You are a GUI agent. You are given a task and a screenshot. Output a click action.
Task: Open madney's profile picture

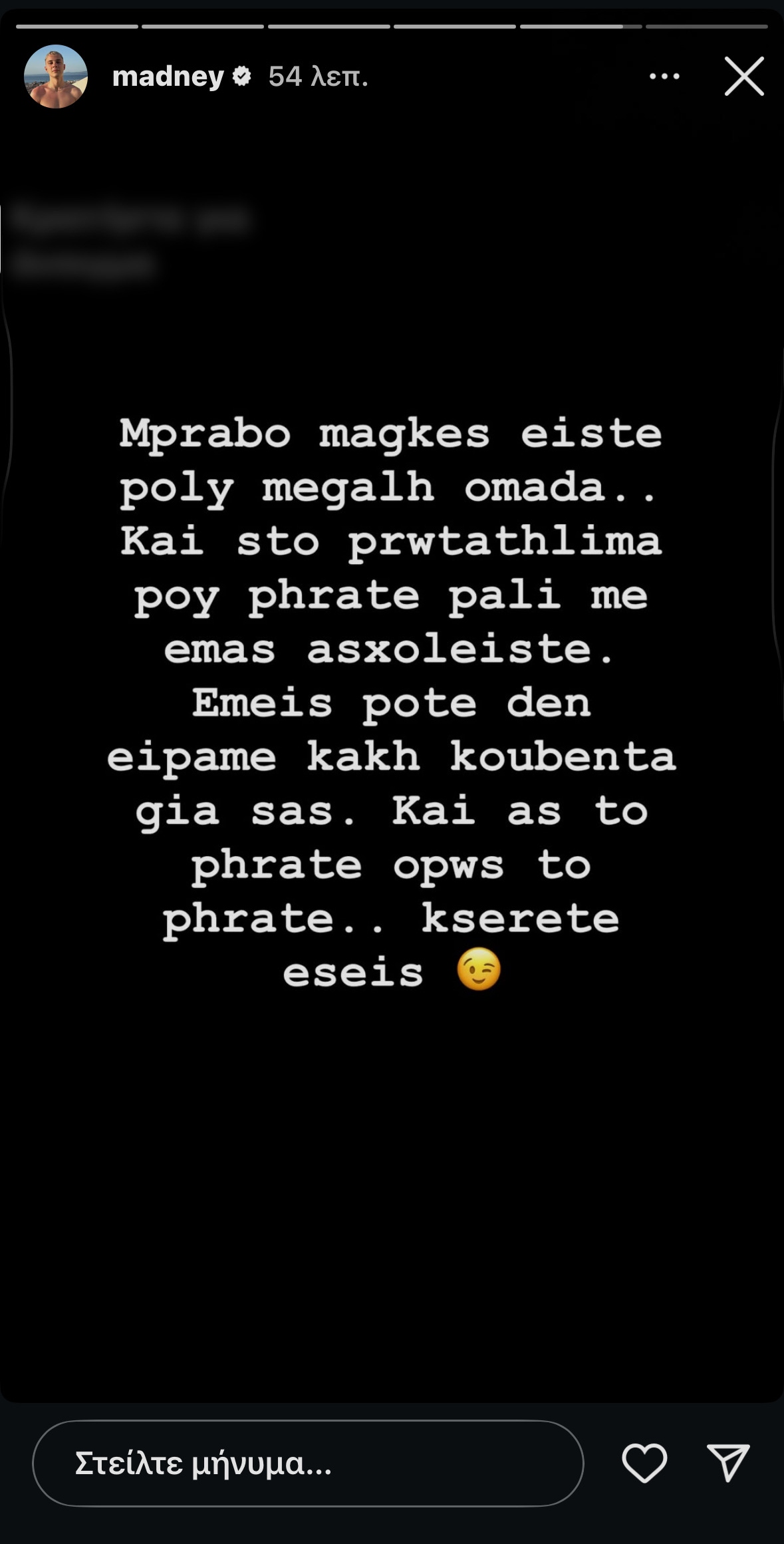click(x=56, y=77)
